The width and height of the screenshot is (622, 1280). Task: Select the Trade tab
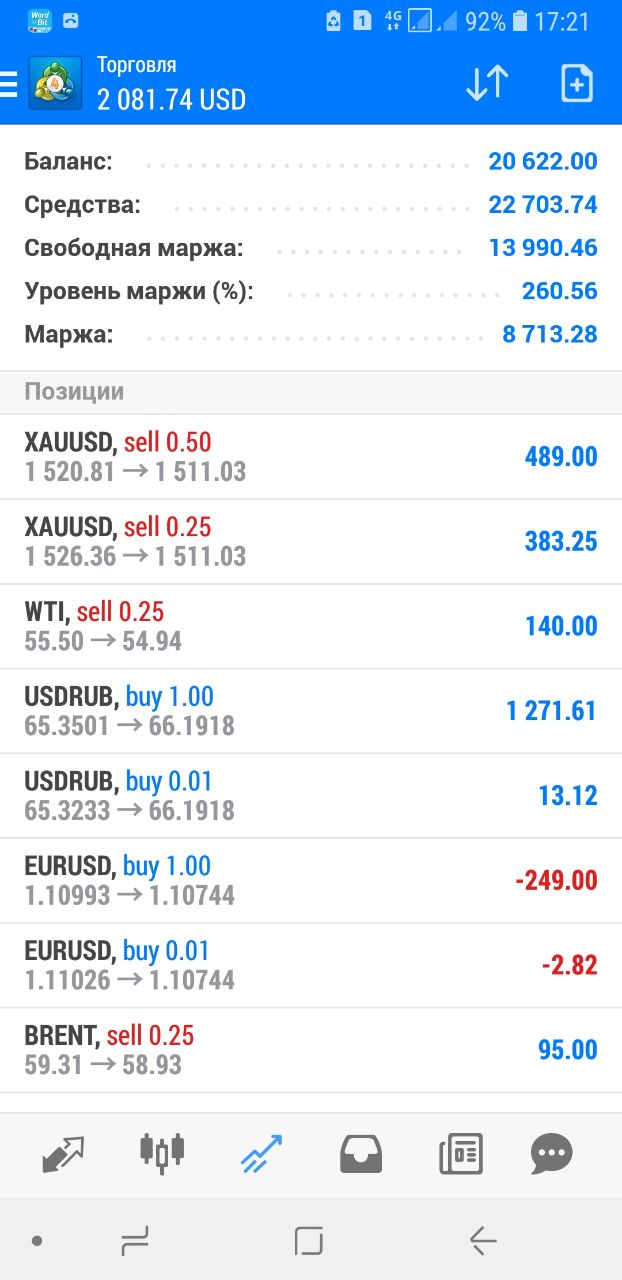(x=262, y=1154)
